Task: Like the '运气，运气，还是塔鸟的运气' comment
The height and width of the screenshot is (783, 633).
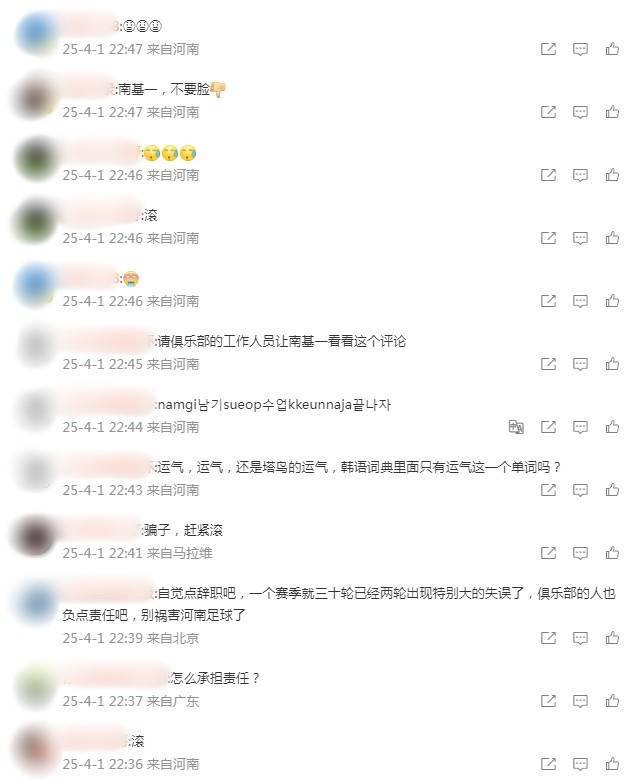Action: pyautogui.click(x=611, y=490)
